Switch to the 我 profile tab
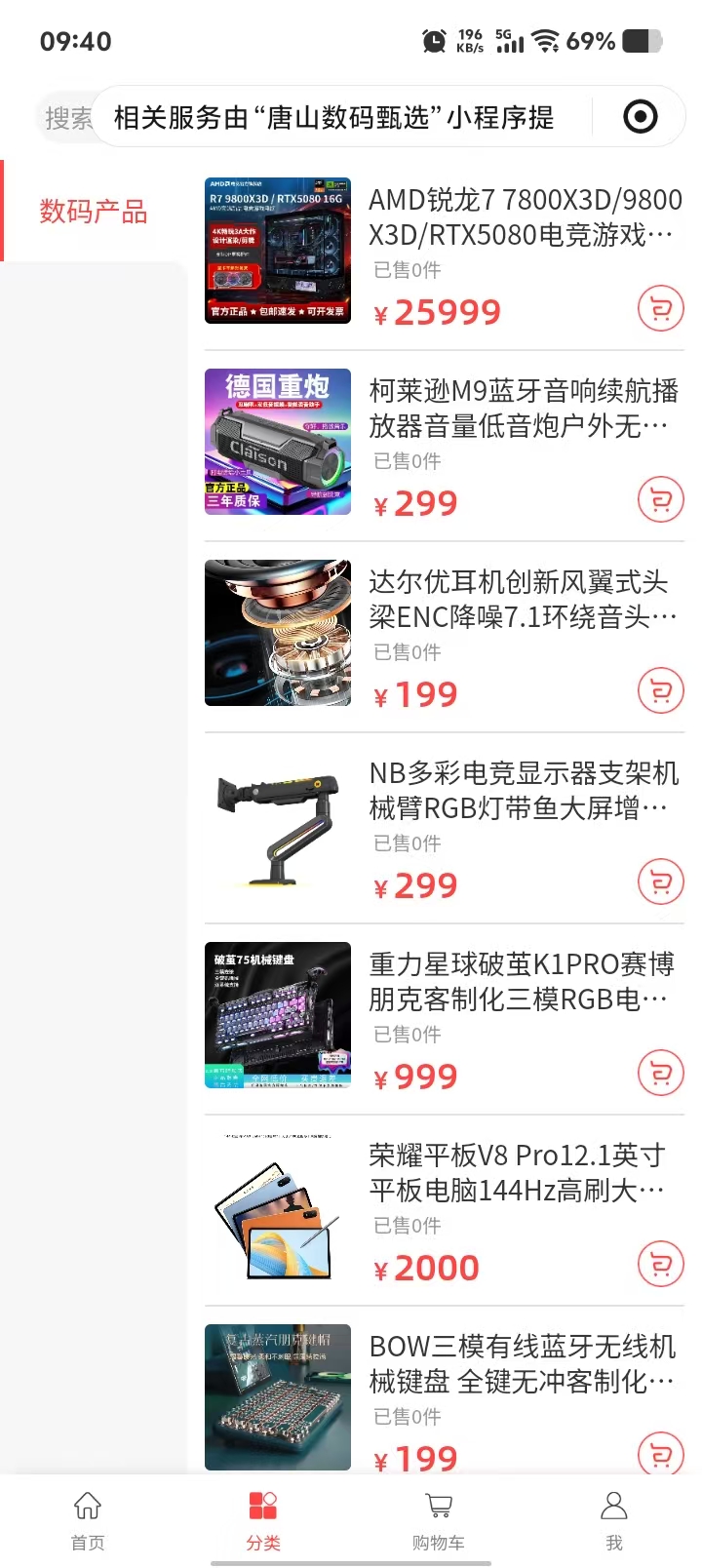702x1568 pixels. tap(614, 1519)
